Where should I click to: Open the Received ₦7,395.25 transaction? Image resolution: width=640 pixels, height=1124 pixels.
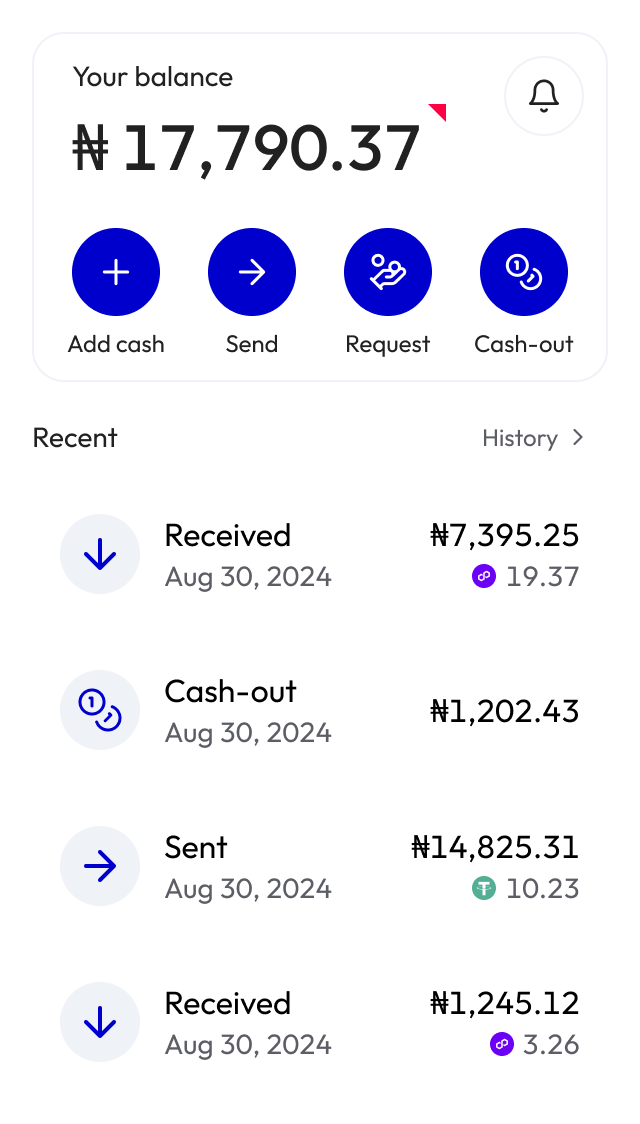320,554
